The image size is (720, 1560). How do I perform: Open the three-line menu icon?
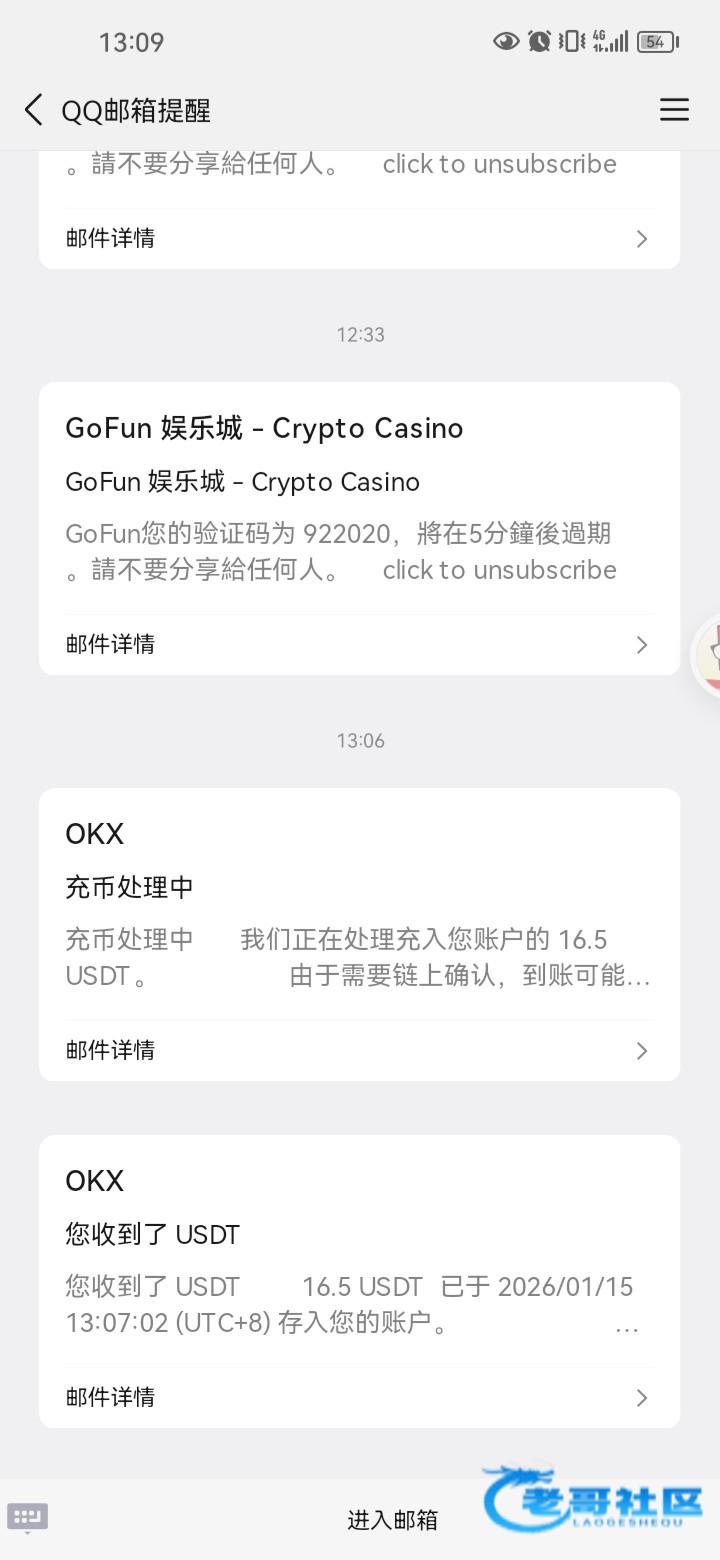tap(674, 110)
